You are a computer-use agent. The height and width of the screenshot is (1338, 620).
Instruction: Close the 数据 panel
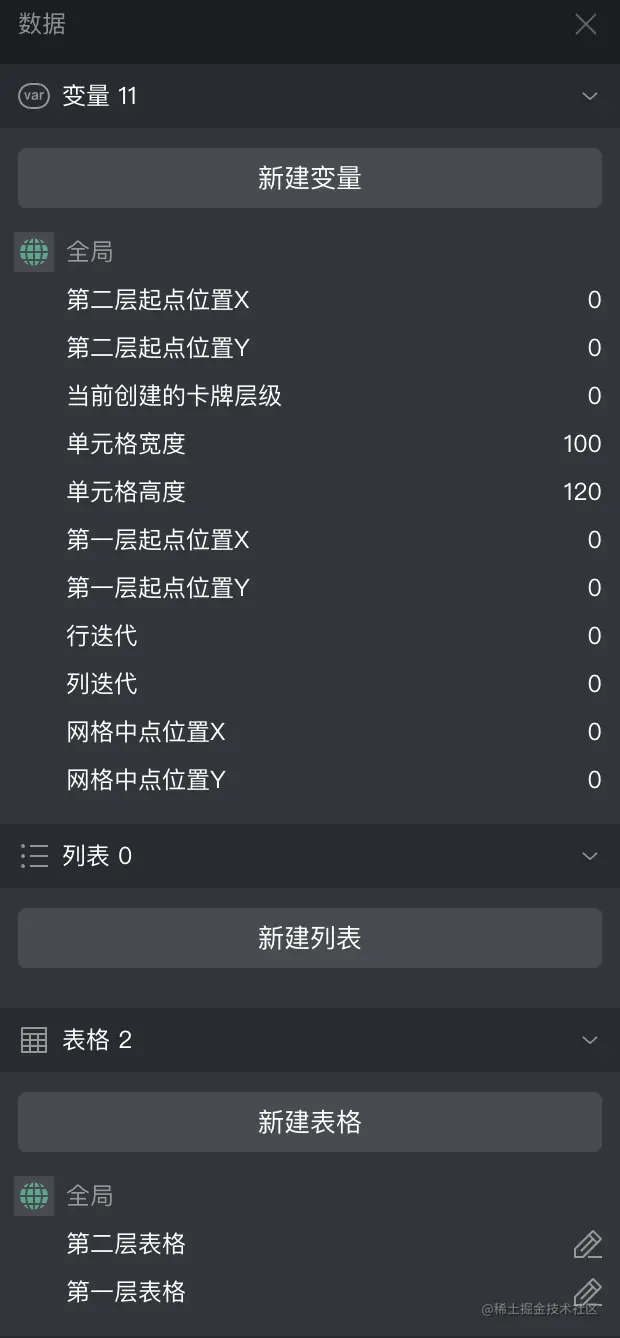click(586, 25)
